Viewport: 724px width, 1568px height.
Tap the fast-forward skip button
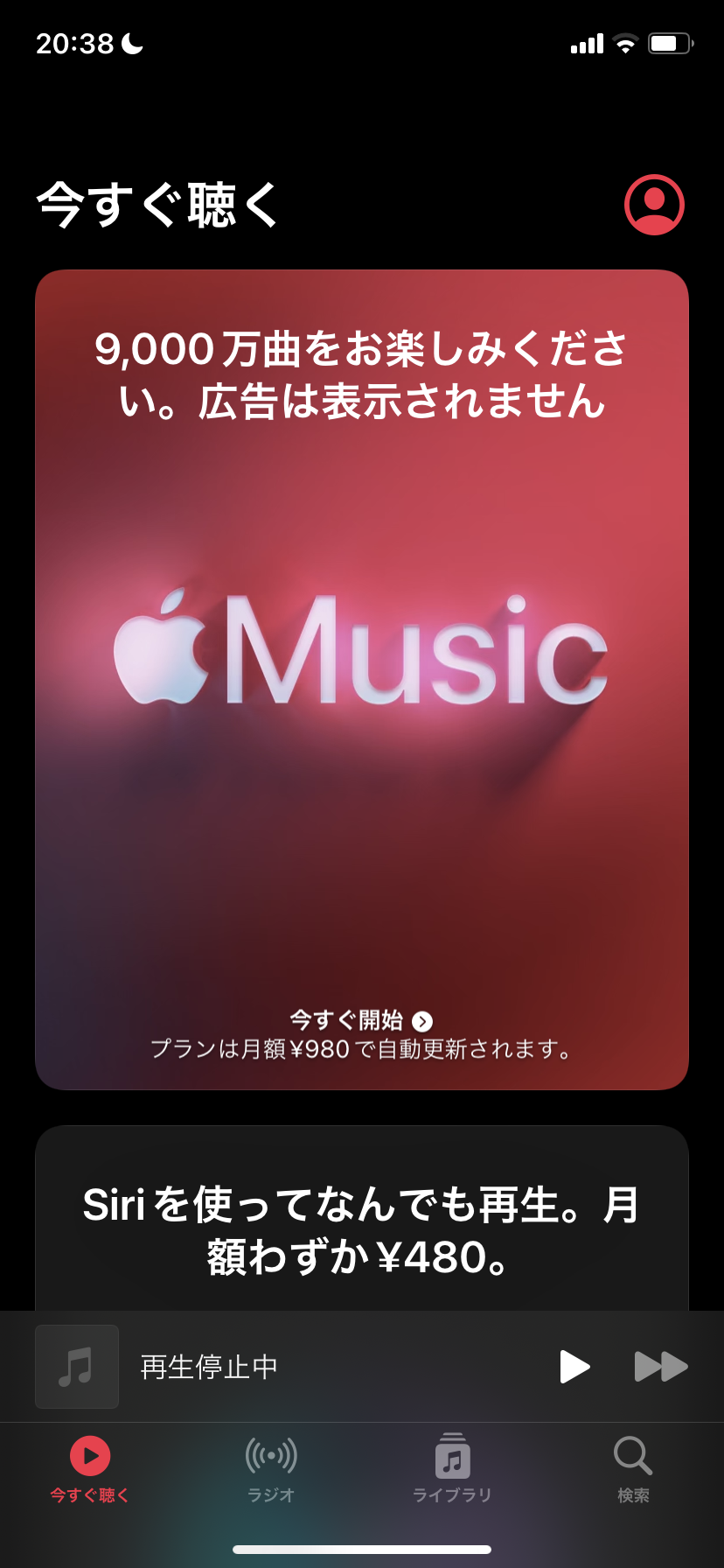pos(662,1367)
